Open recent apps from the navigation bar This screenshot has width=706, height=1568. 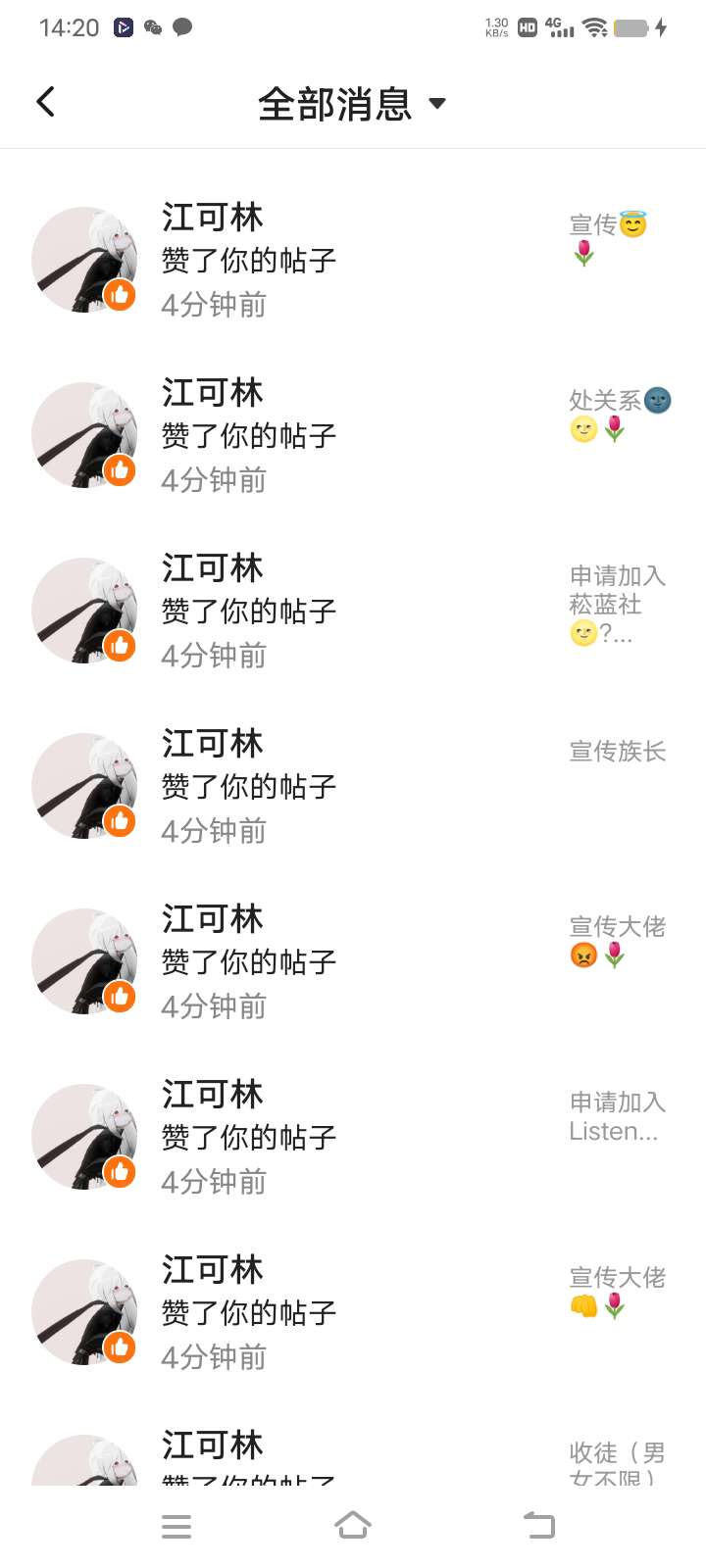coord(176,1525)
